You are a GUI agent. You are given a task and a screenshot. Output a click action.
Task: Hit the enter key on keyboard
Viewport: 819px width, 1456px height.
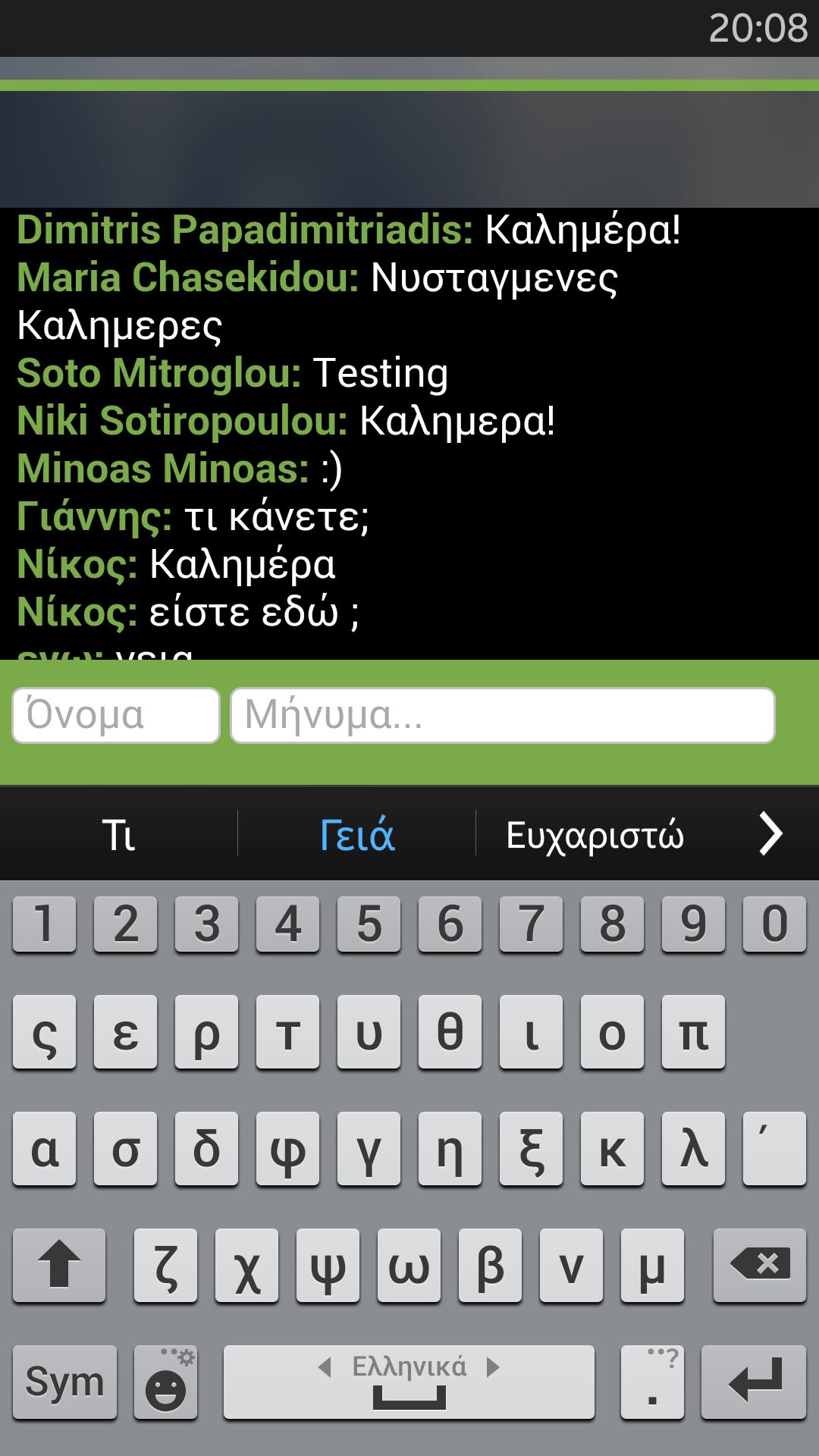tap(754, 1382)
